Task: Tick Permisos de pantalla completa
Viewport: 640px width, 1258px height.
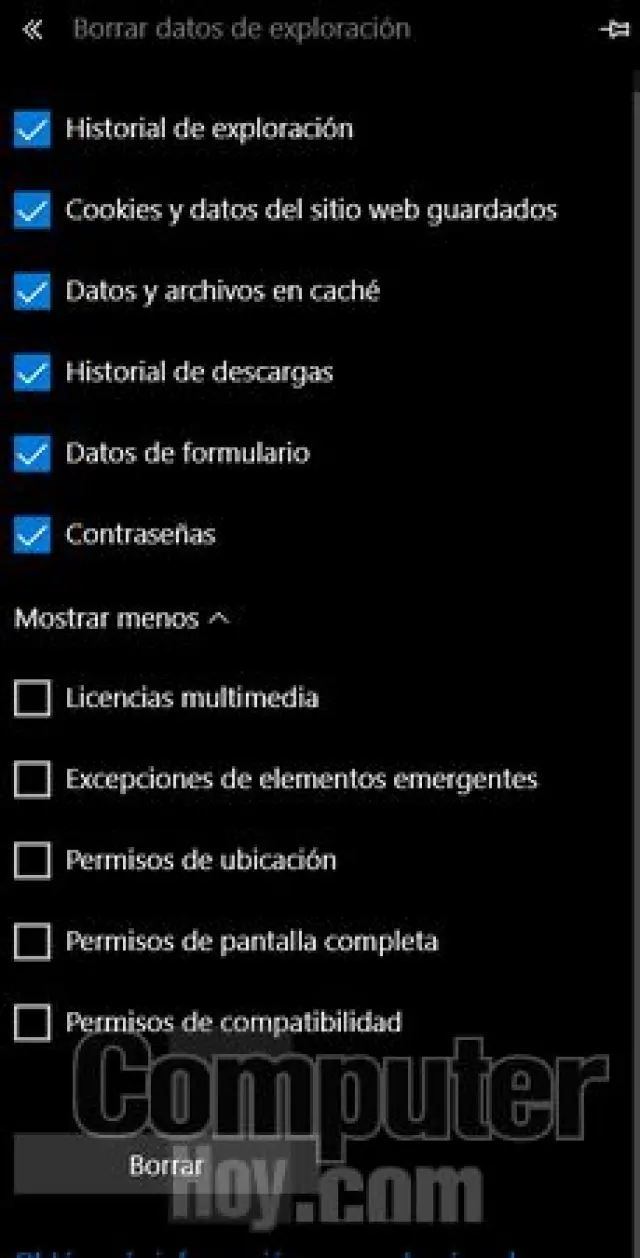Action: pyautogui.click(x=32, y=941)
